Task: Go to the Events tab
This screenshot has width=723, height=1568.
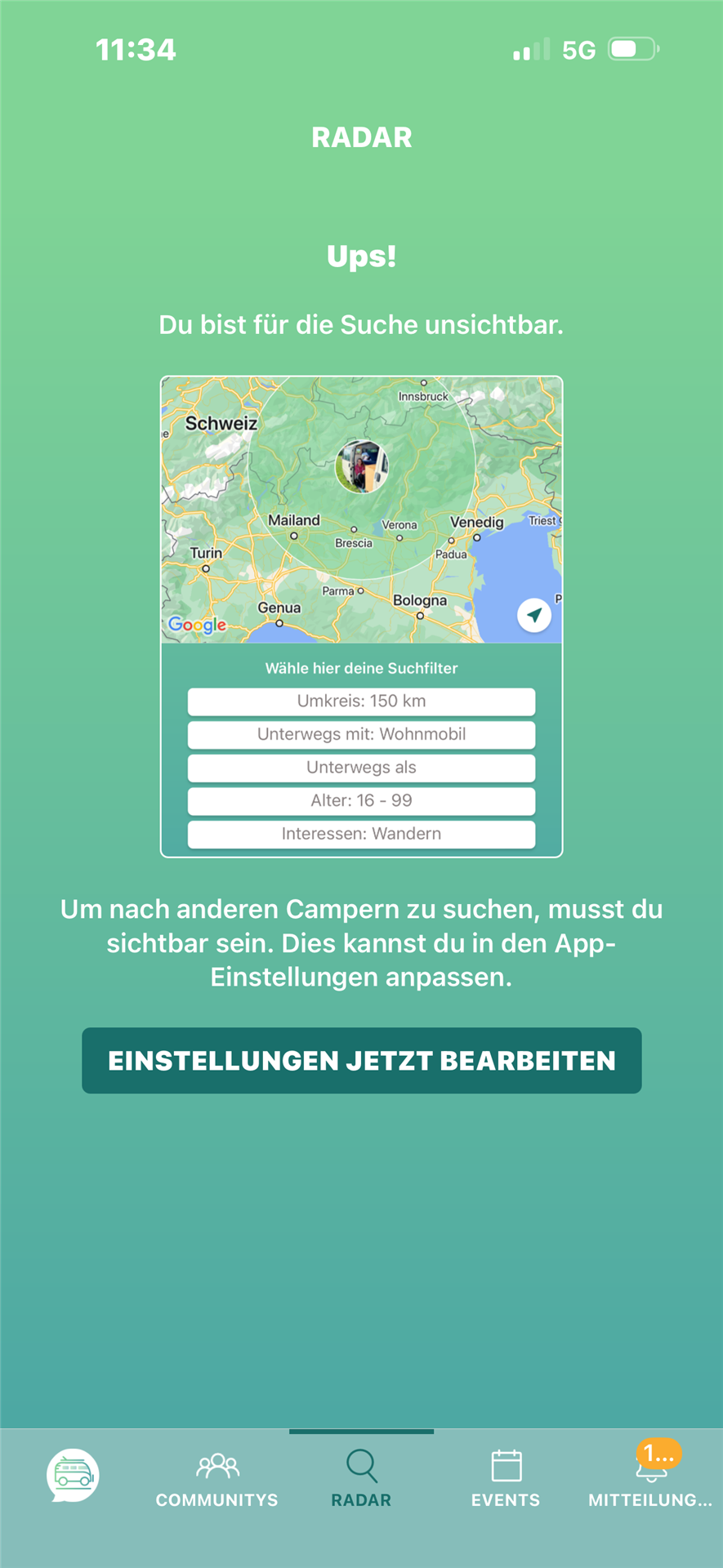Action: pos(506,1480)
